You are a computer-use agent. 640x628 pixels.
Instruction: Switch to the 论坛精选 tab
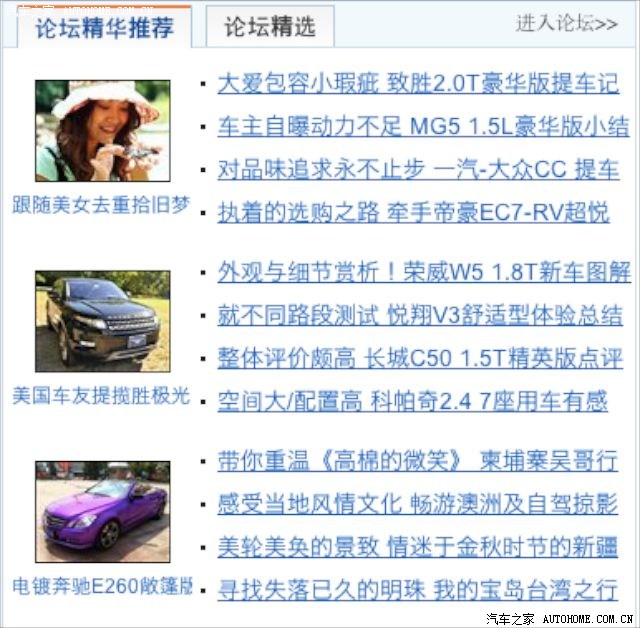tap(270, 27)
